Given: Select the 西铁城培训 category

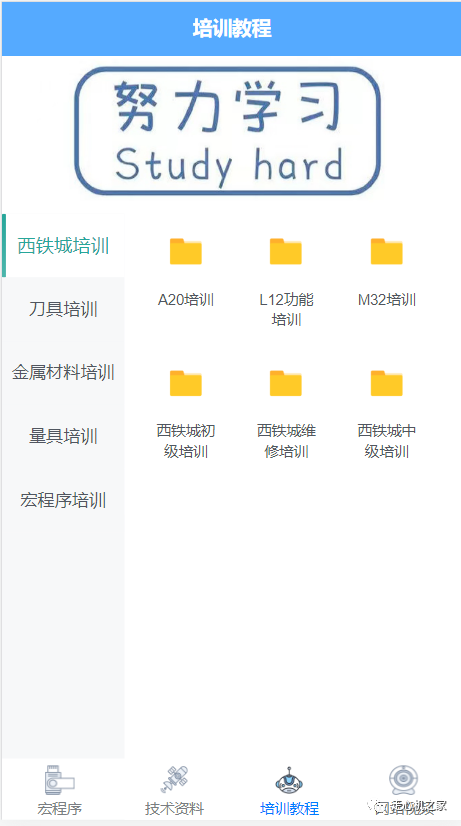Looking at the screenshot, I should pos(63,246).
